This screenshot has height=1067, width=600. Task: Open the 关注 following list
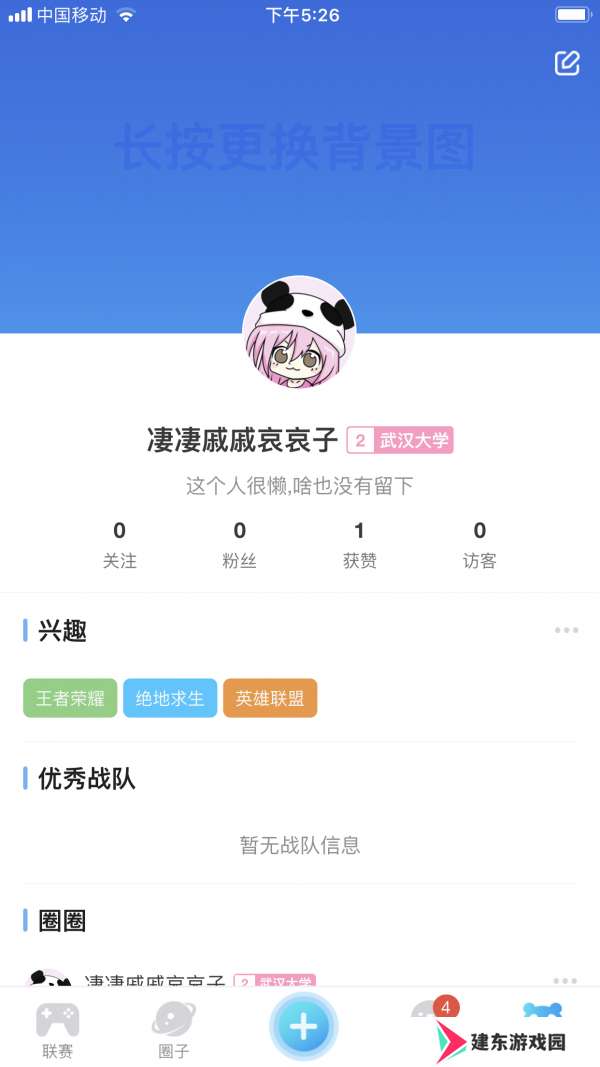pyautogui.click(x=120, y=545)
